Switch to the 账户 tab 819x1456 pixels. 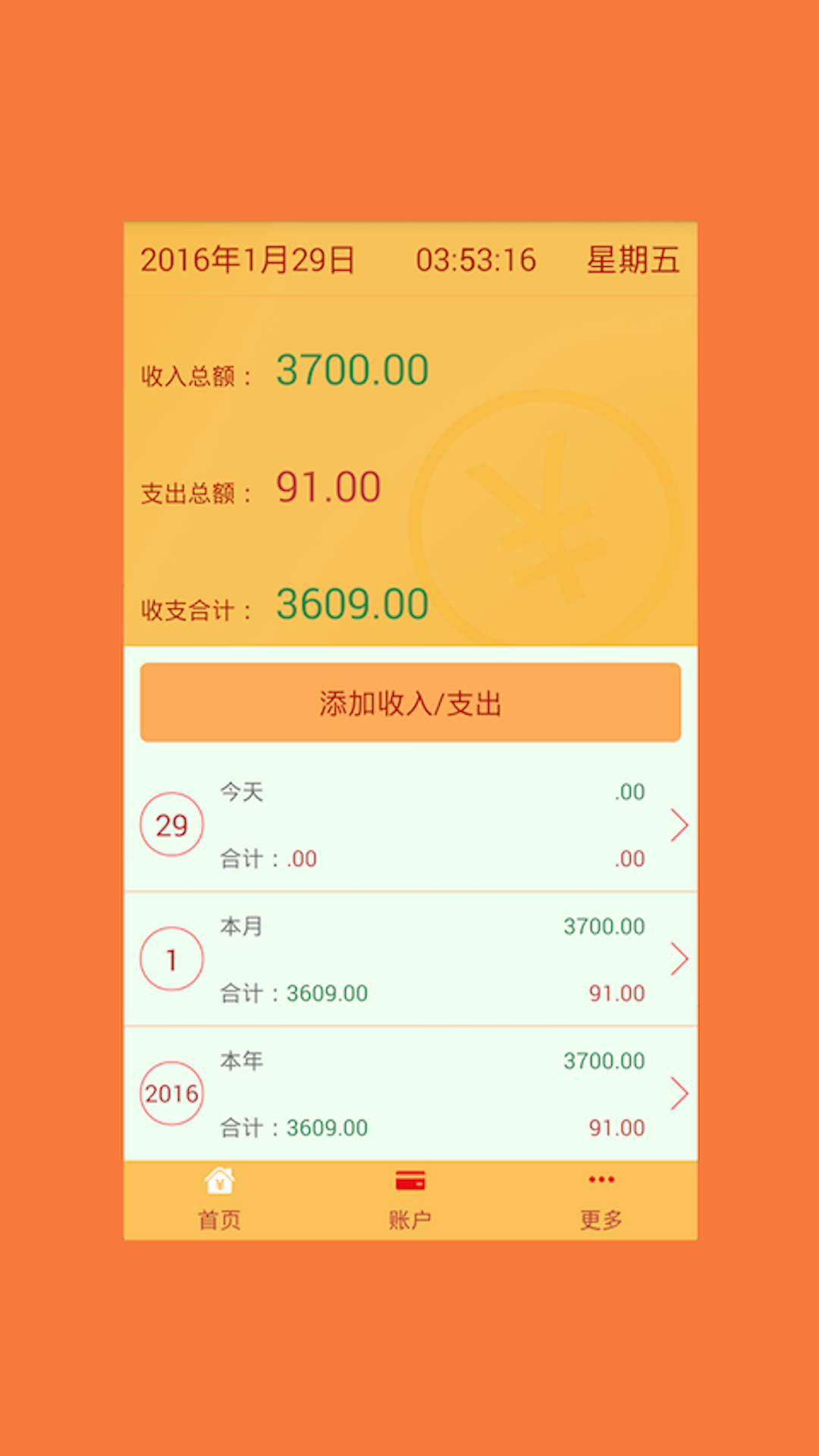pyautogui.click(x=410, y=1200)
